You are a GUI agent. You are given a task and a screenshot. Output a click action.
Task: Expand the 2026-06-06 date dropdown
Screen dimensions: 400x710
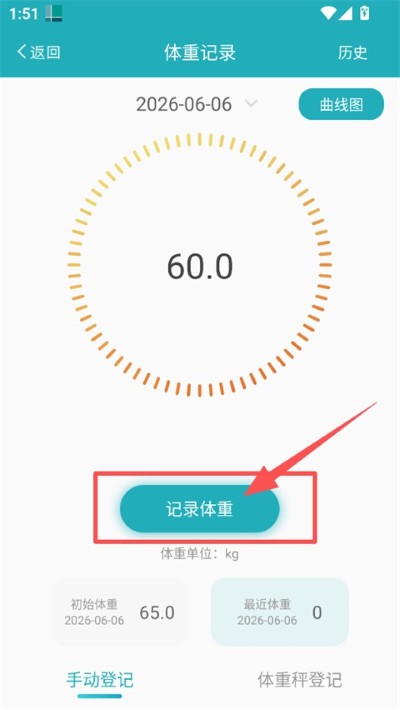coord(197,105)
